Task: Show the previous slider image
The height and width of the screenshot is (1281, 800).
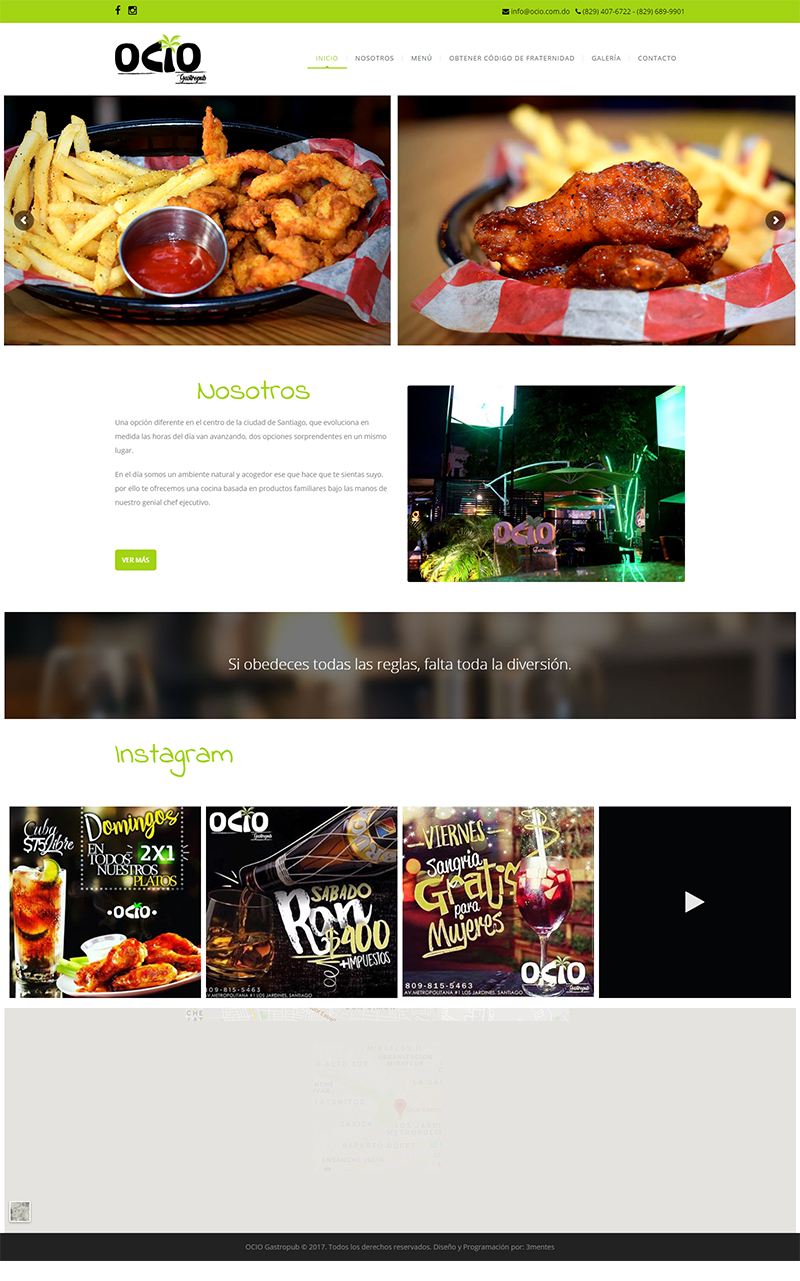Action: coord(24,221)
